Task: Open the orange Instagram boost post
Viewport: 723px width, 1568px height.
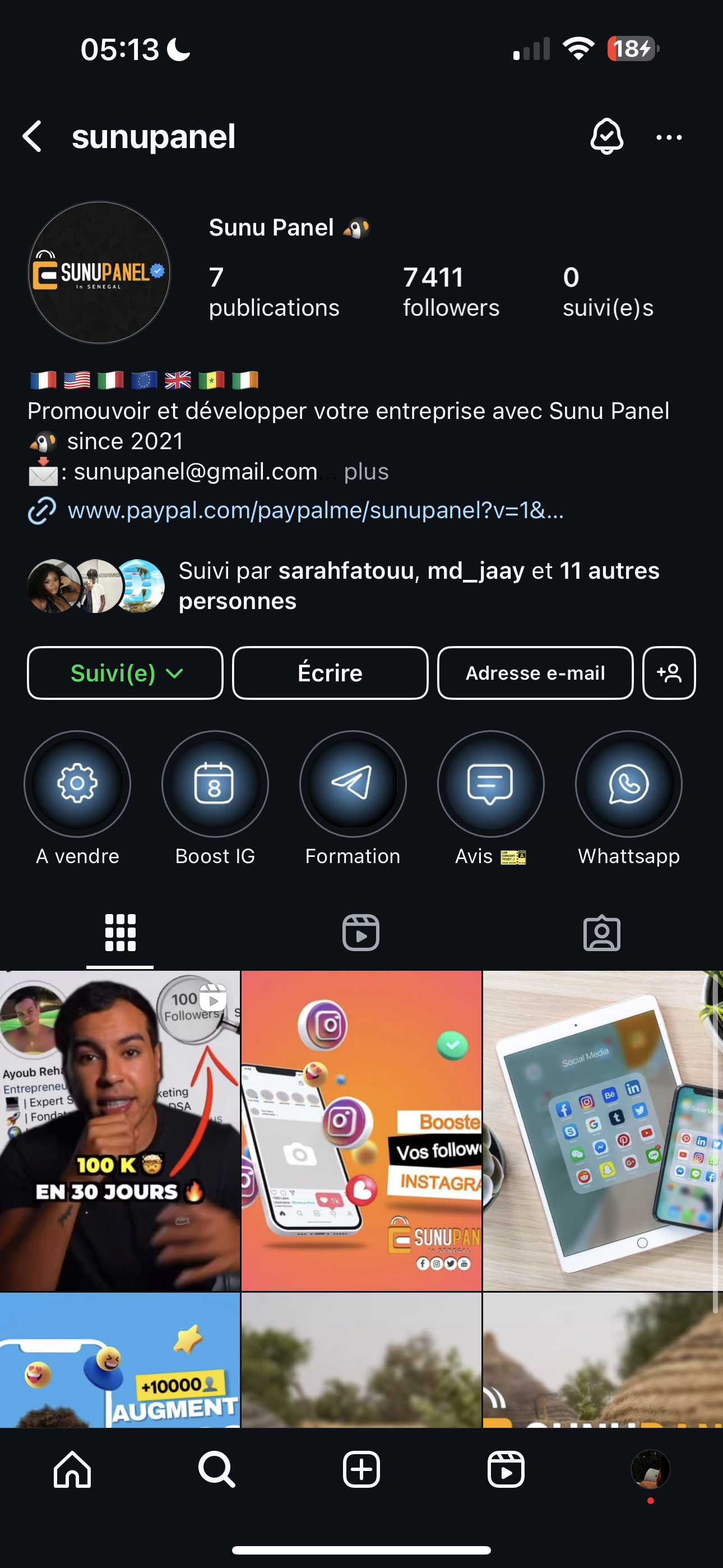Action: 361,1131
